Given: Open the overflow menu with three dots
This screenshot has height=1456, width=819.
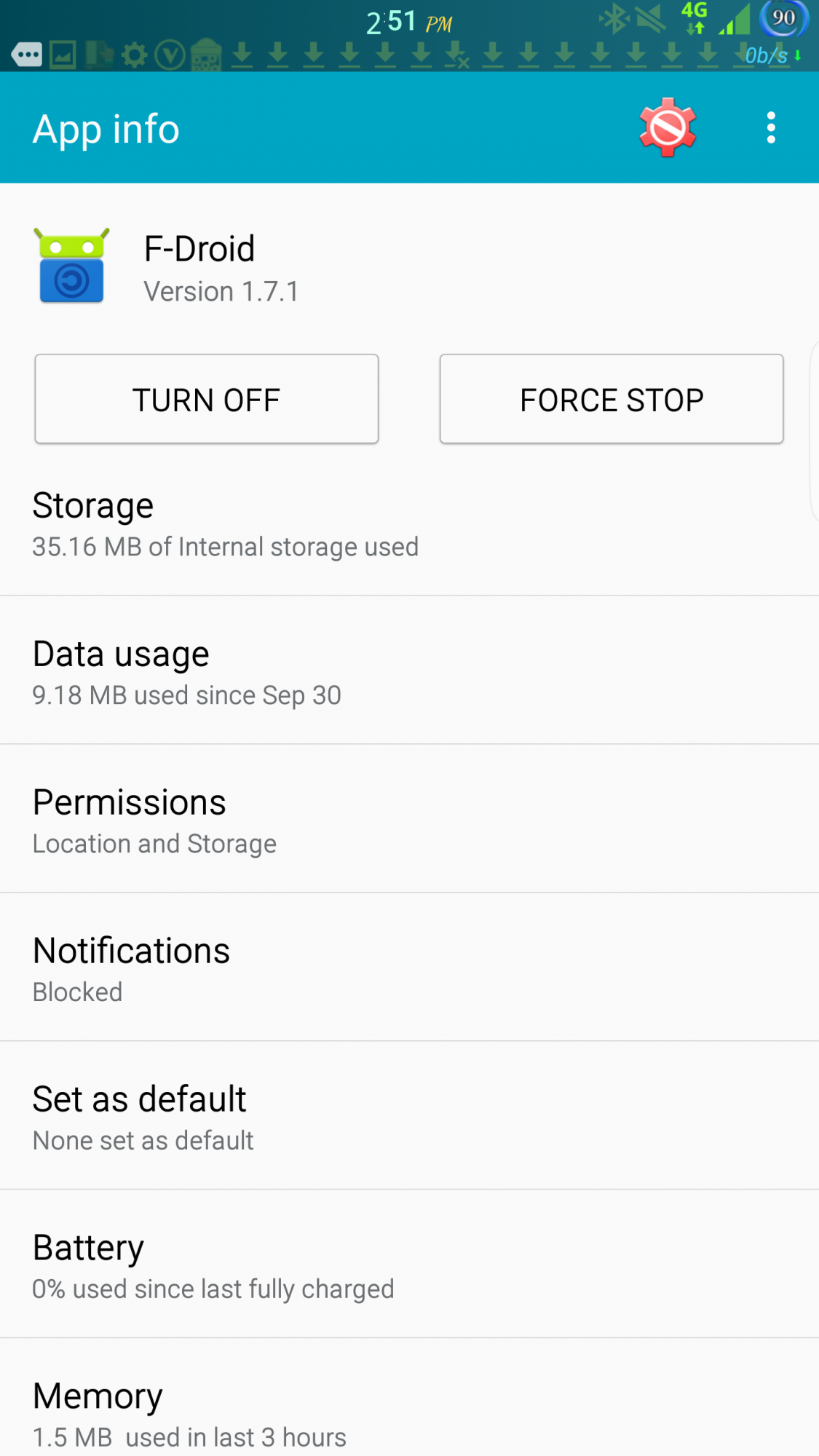Looking at the screenshot, I should pos(770,127).
